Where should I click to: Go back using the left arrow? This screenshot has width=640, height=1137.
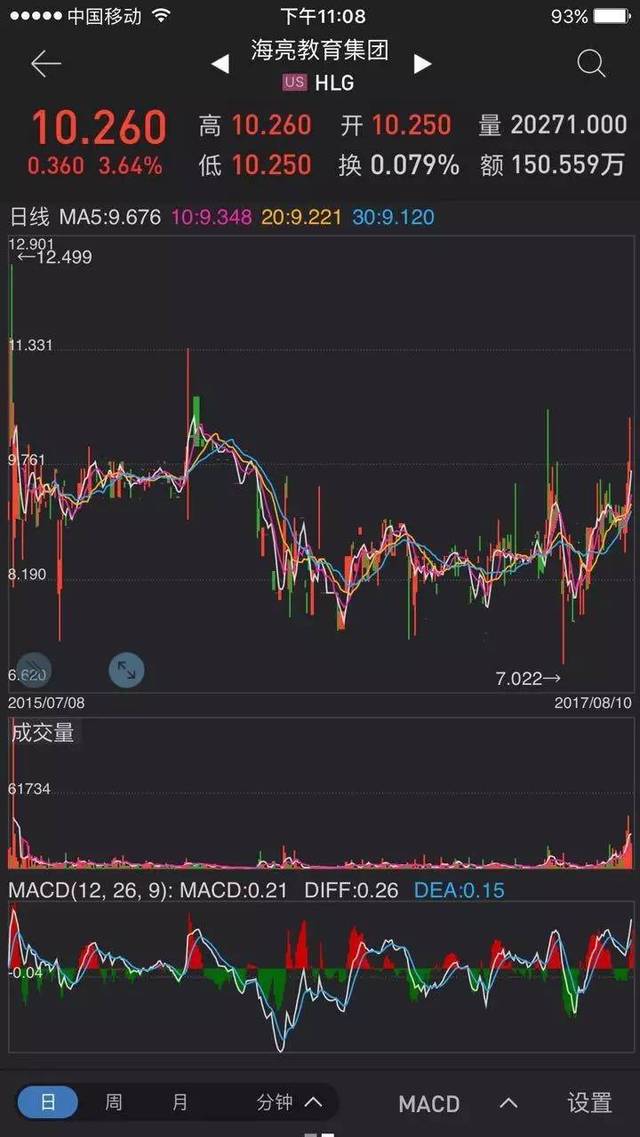[46, 65]
